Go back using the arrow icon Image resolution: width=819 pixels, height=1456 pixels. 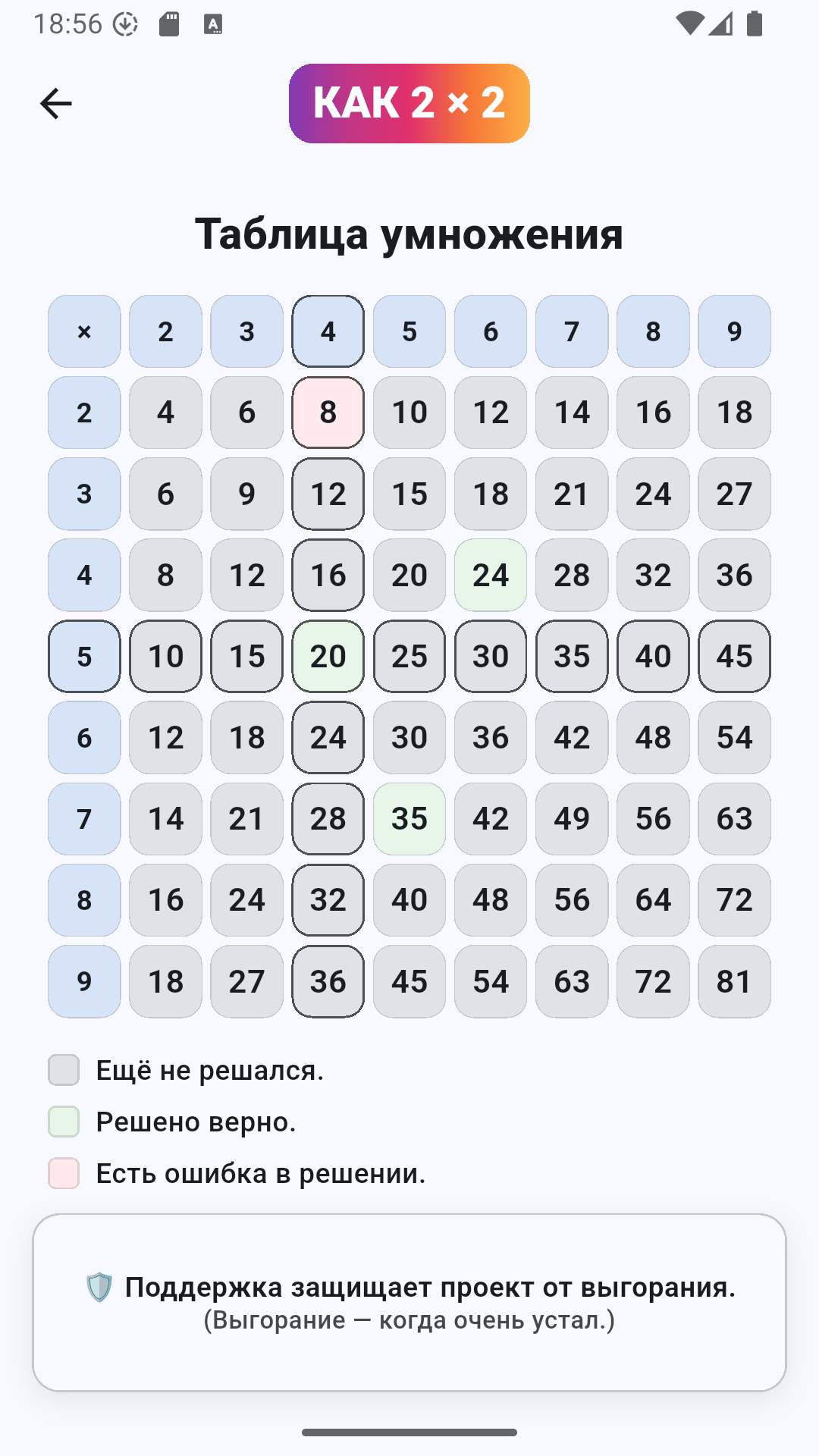point(56,104)
